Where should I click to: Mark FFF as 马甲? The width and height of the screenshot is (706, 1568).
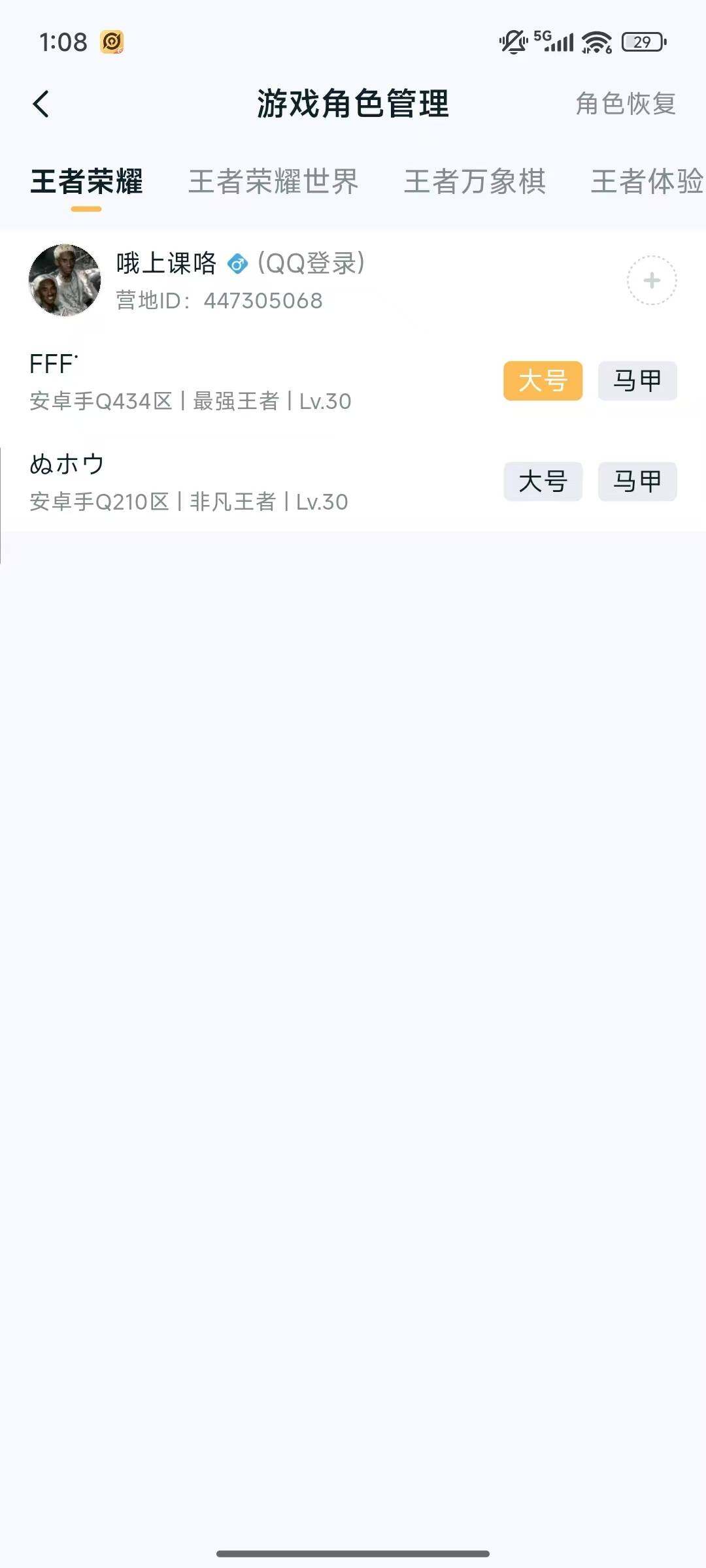point(636,381)
